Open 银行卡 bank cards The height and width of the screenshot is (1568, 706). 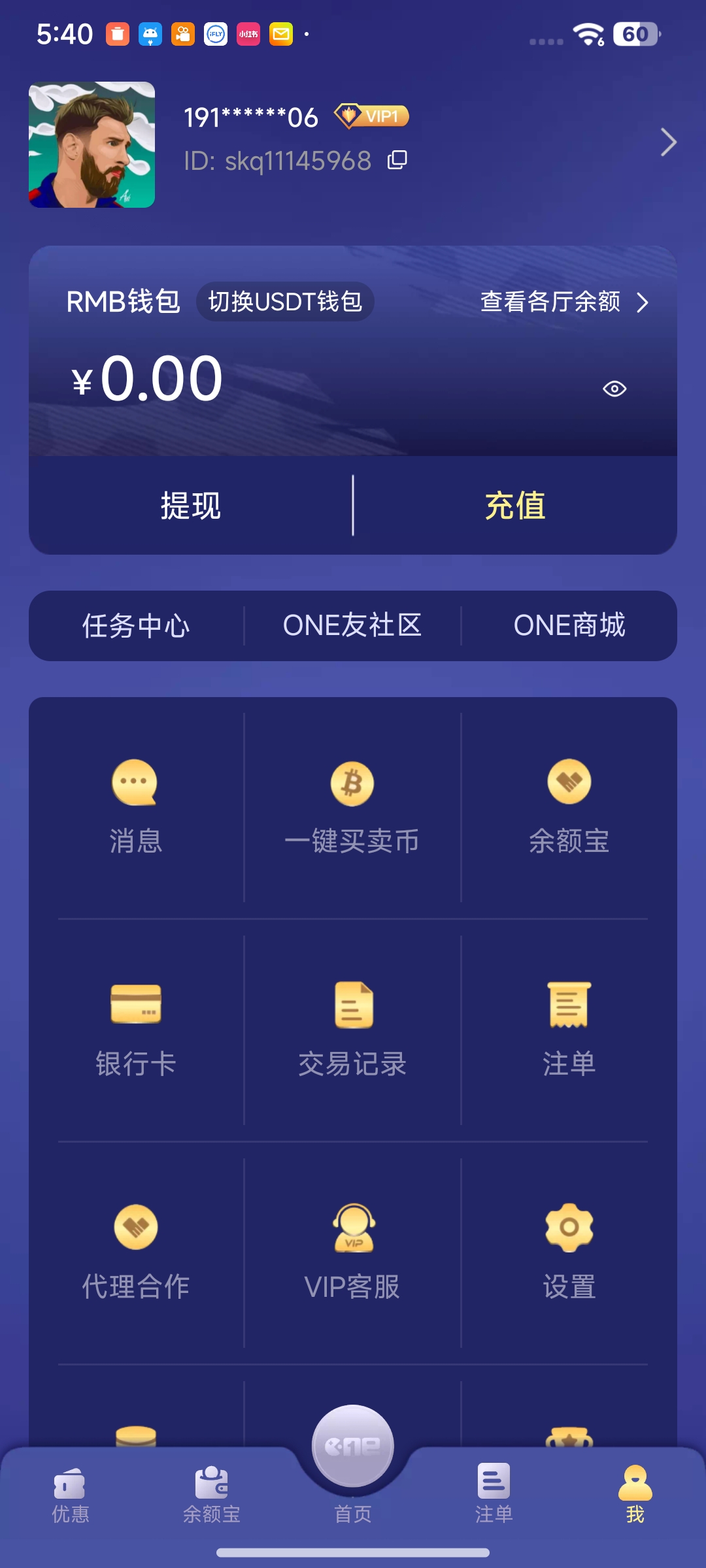point(135,1030)
